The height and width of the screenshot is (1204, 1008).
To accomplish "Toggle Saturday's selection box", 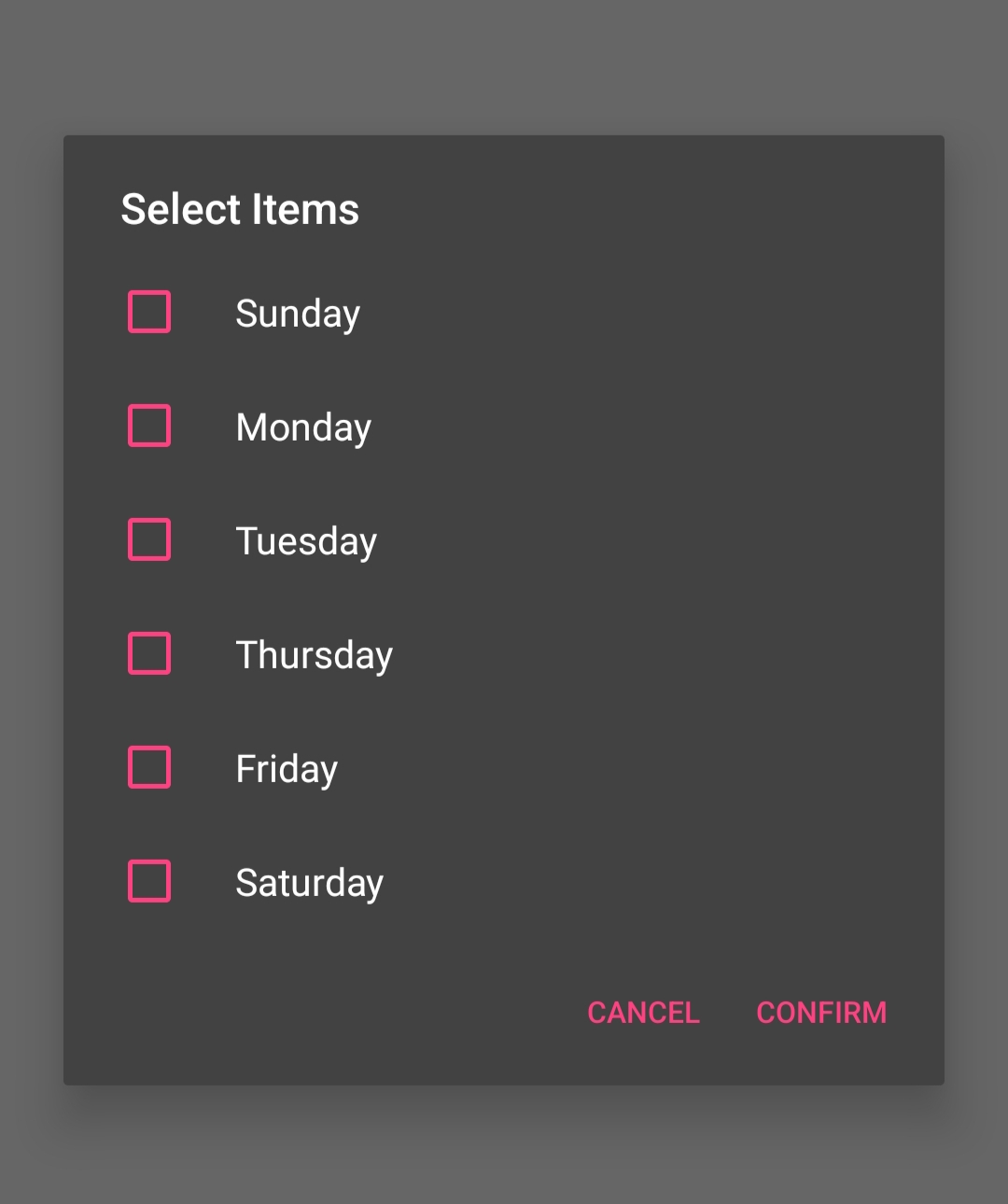I will coord(148,881).
